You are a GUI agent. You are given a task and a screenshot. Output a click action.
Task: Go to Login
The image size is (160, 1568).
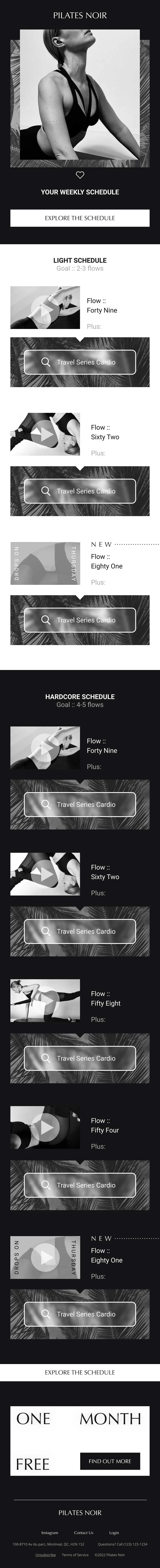tap(114, 1533)
